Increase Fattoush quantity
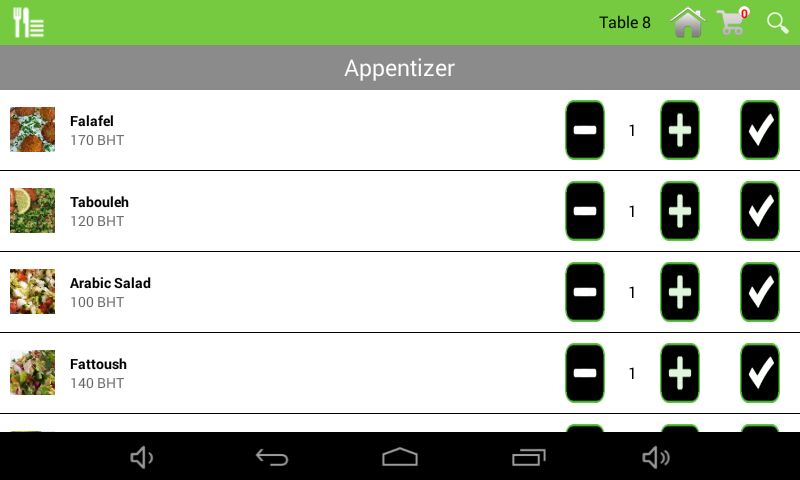The width and height of the screenshot is (800, 480). [x=680, y=373]
